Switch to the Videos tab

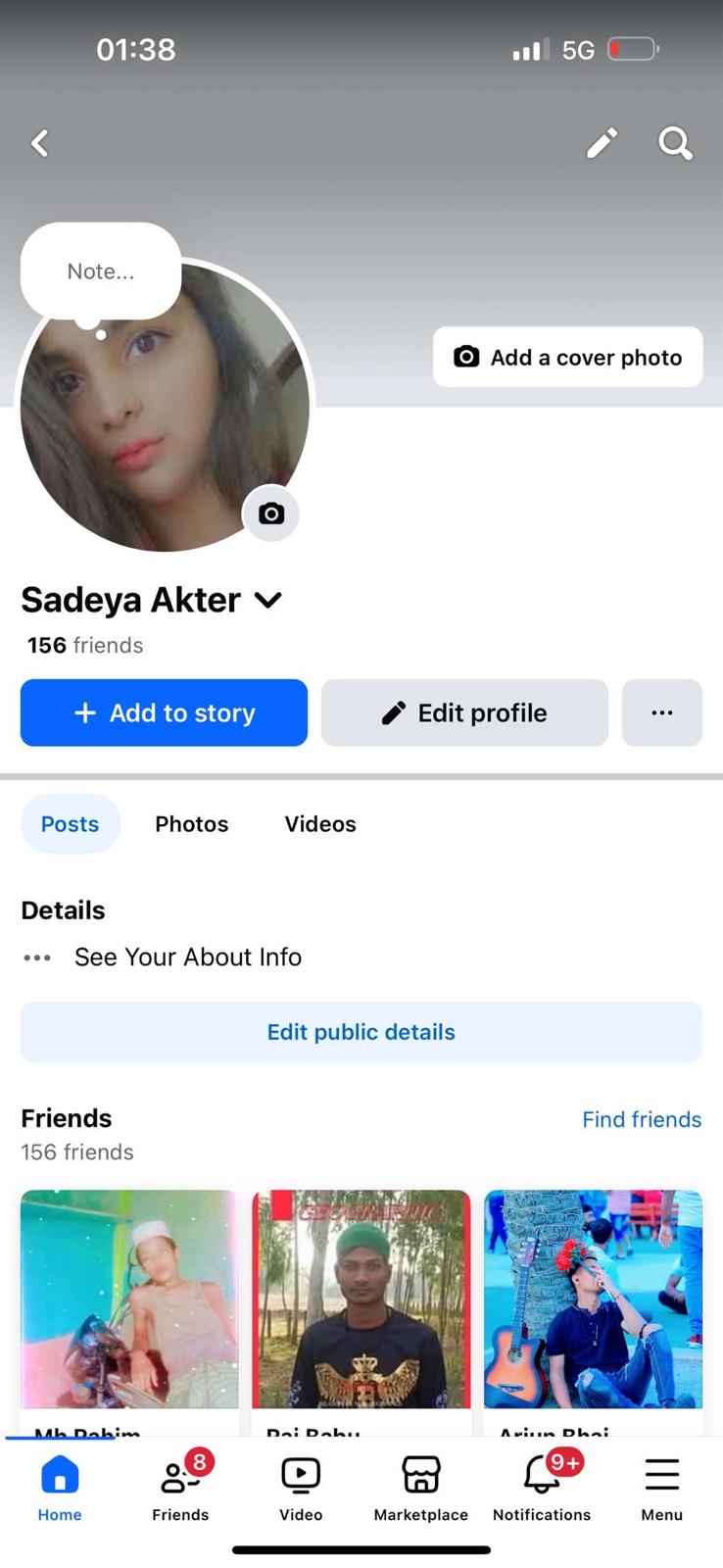coord(320,824)
